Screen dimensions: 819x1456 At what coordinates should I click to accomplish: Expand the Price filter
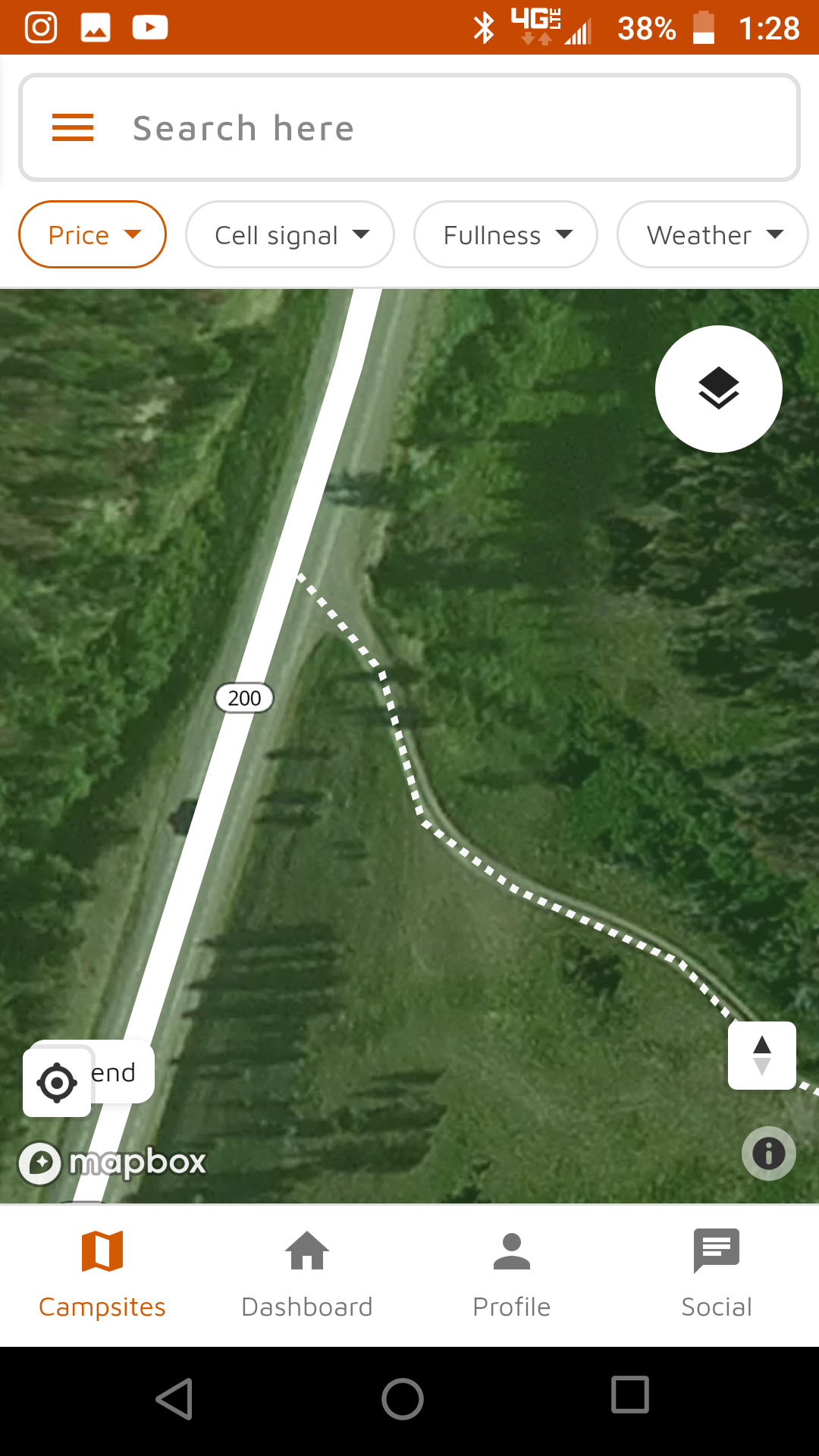click(93, 234)
